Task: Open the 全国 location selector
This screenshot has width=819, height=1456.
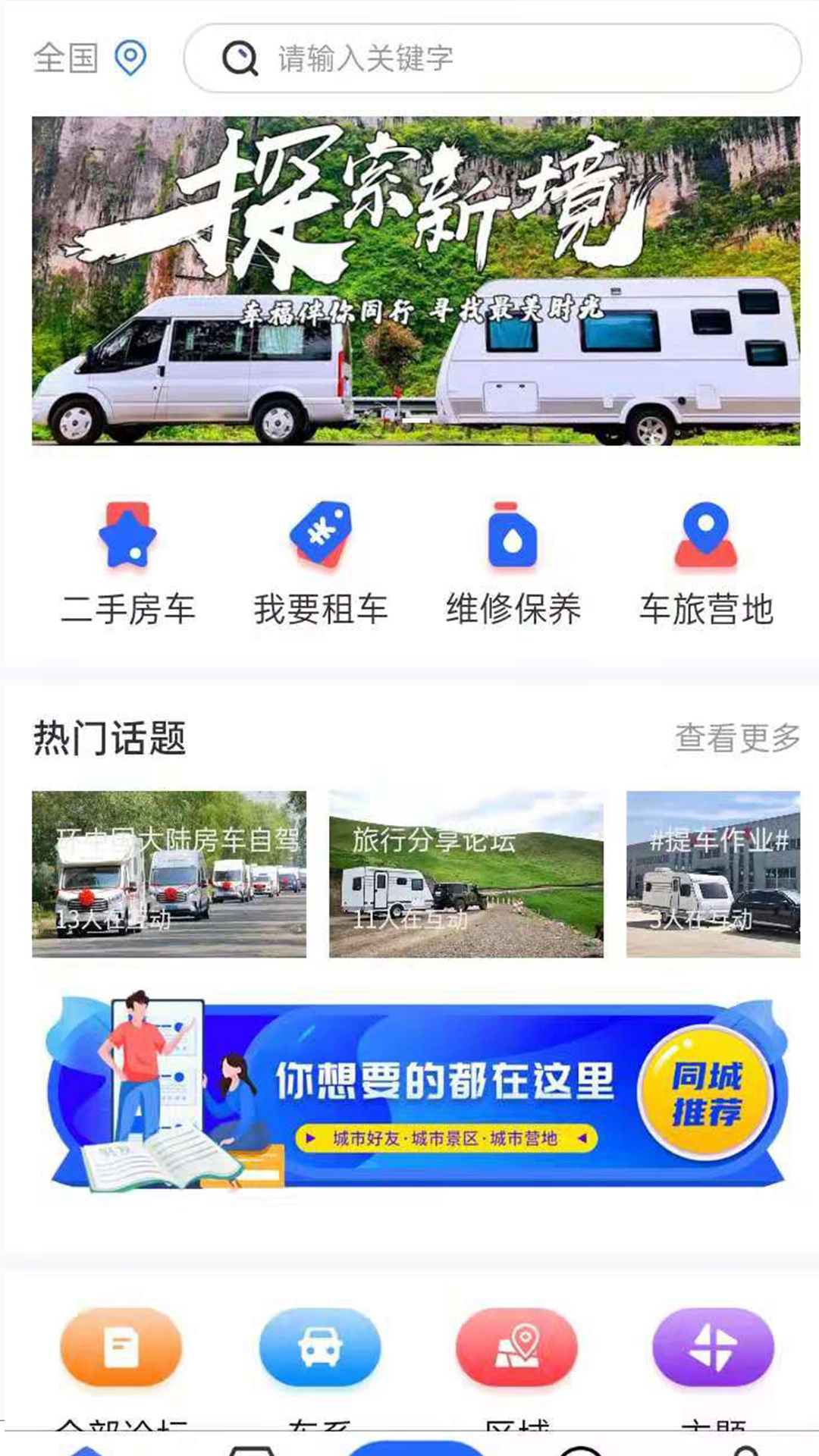Action: pos(89,58)
